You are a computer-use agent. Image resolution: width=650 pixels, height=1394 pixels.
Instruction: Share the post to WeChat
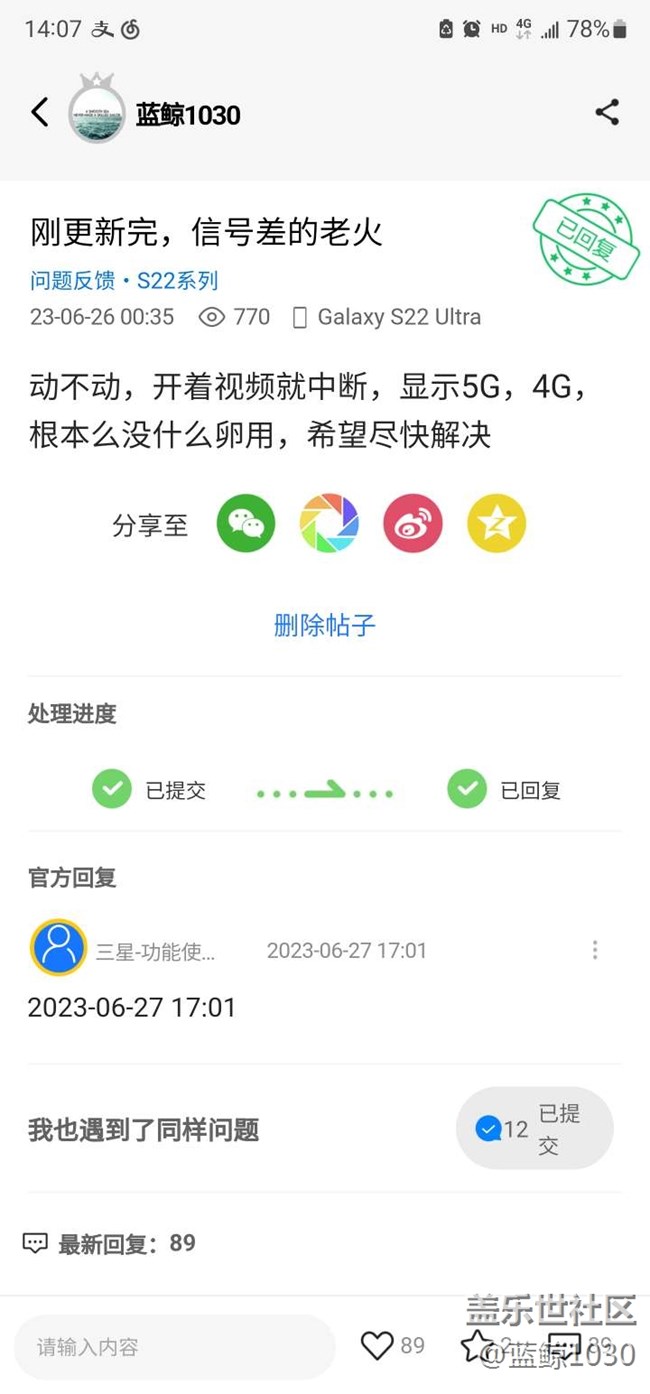pyautogui.click(x=246, y=523)
